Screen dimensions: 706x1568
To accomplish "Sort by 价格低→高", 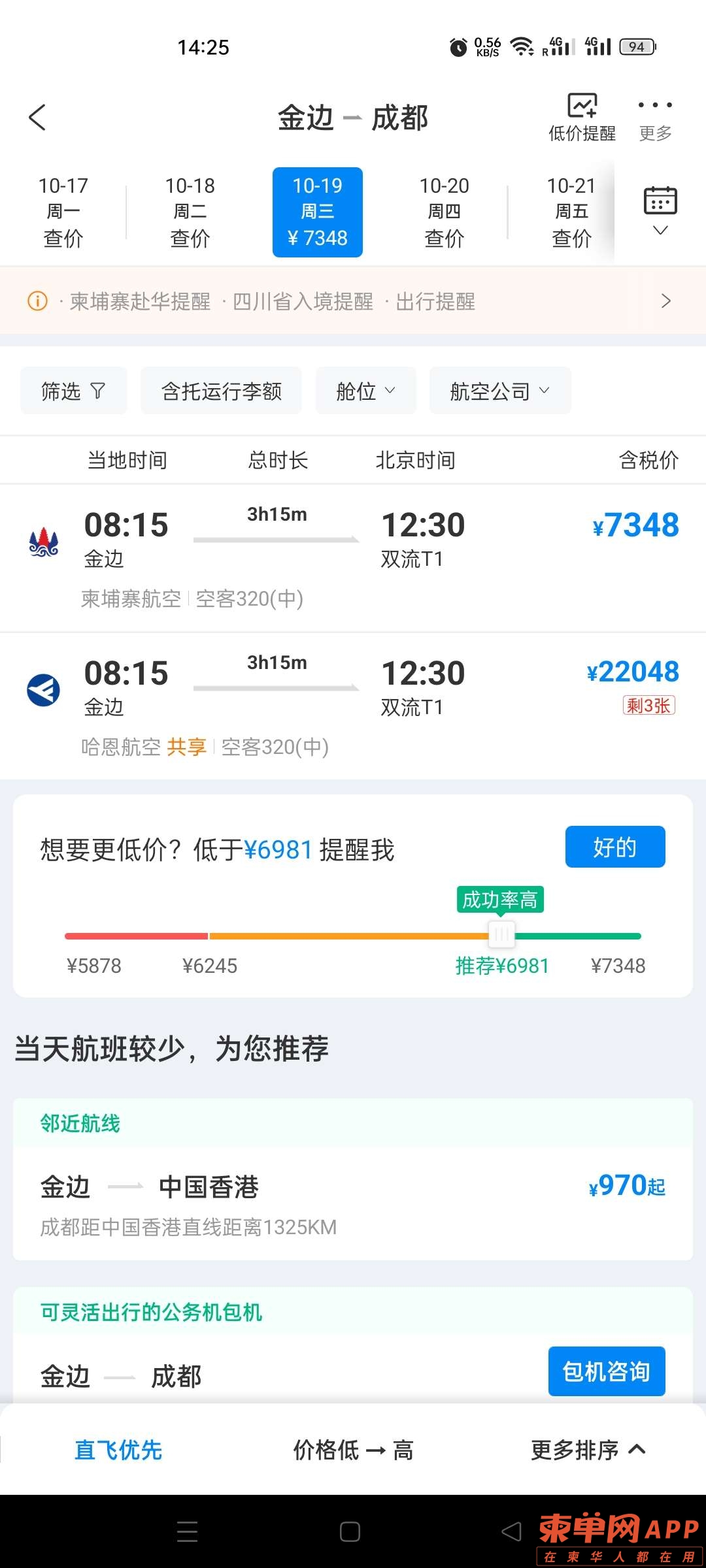I will click(353, 1450).
